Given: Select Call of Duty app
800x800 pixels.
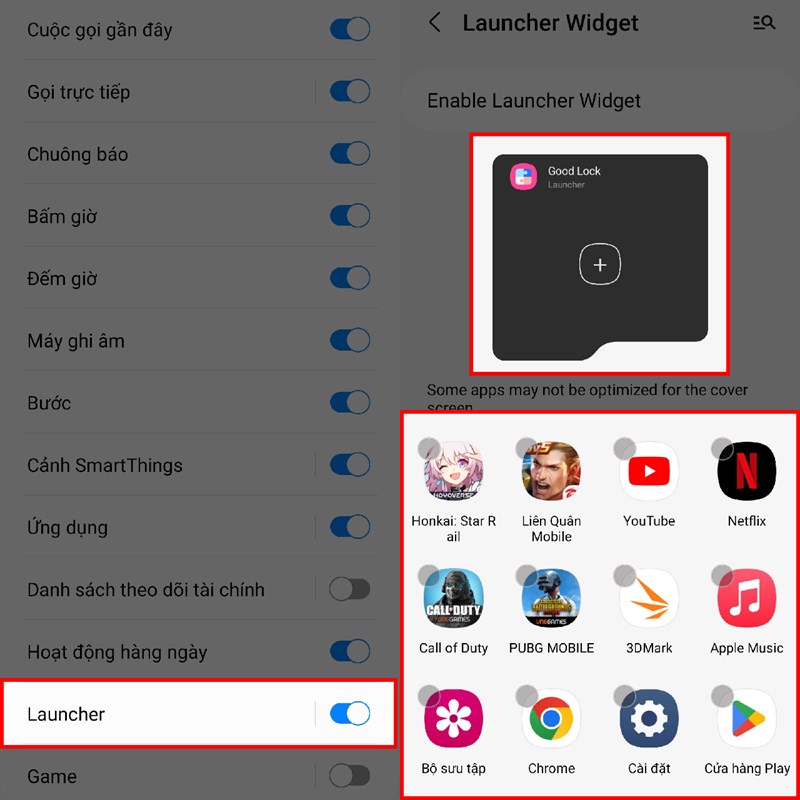Looking at the screenshot, I should (x=453, y=599).
